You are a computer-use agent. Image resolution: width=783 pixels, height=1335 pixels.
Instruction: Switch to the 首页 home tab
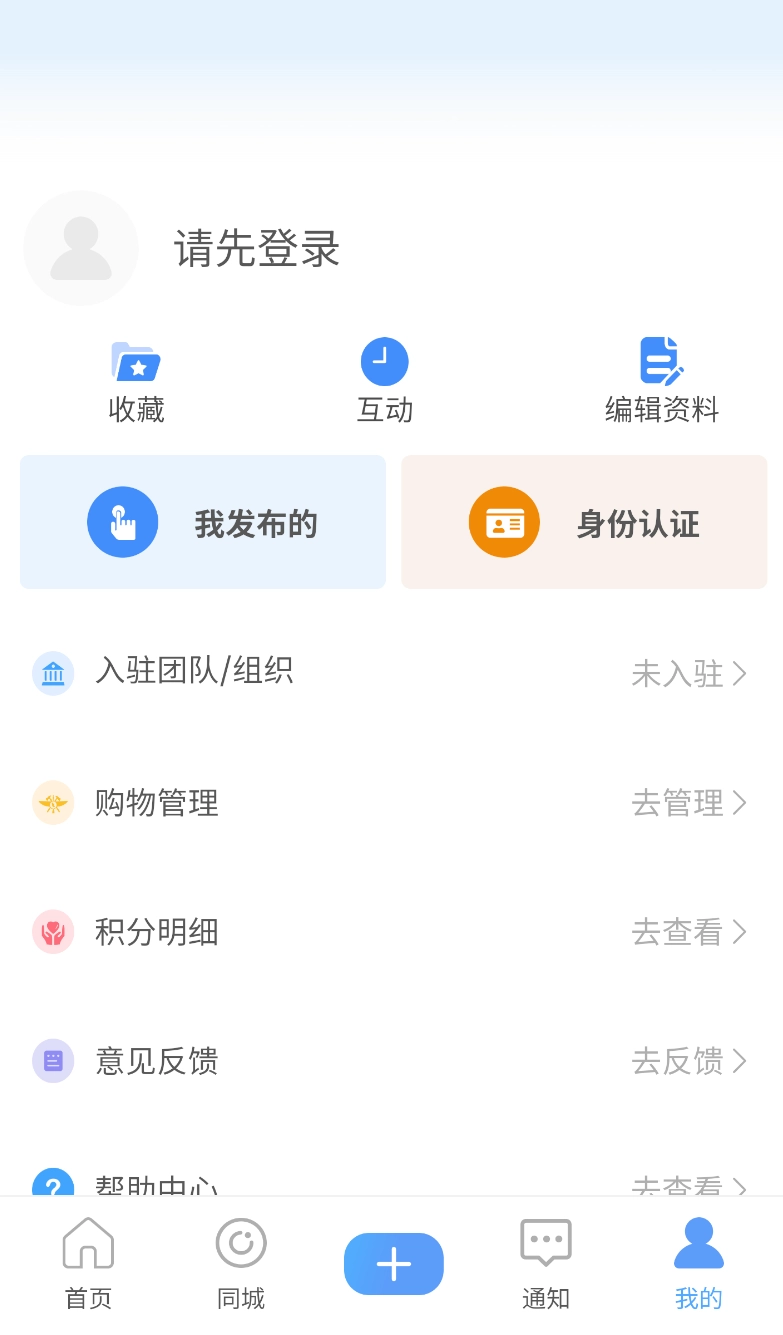click(x=87, y=1262)
